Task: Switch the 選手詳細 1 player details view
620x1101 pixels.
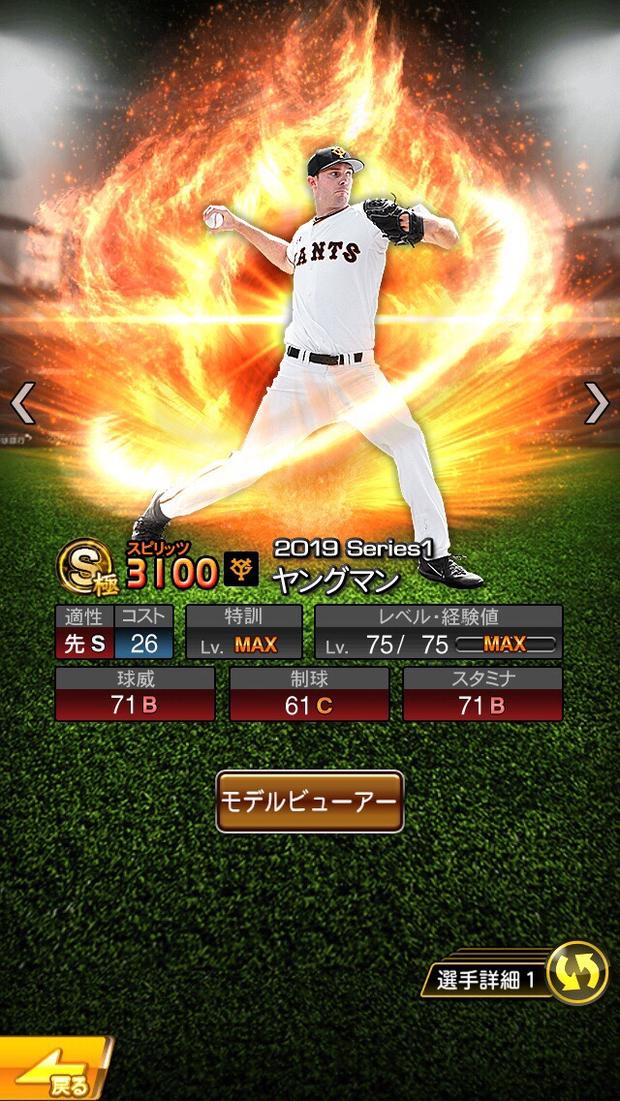Action: click(x=577, y=973)
